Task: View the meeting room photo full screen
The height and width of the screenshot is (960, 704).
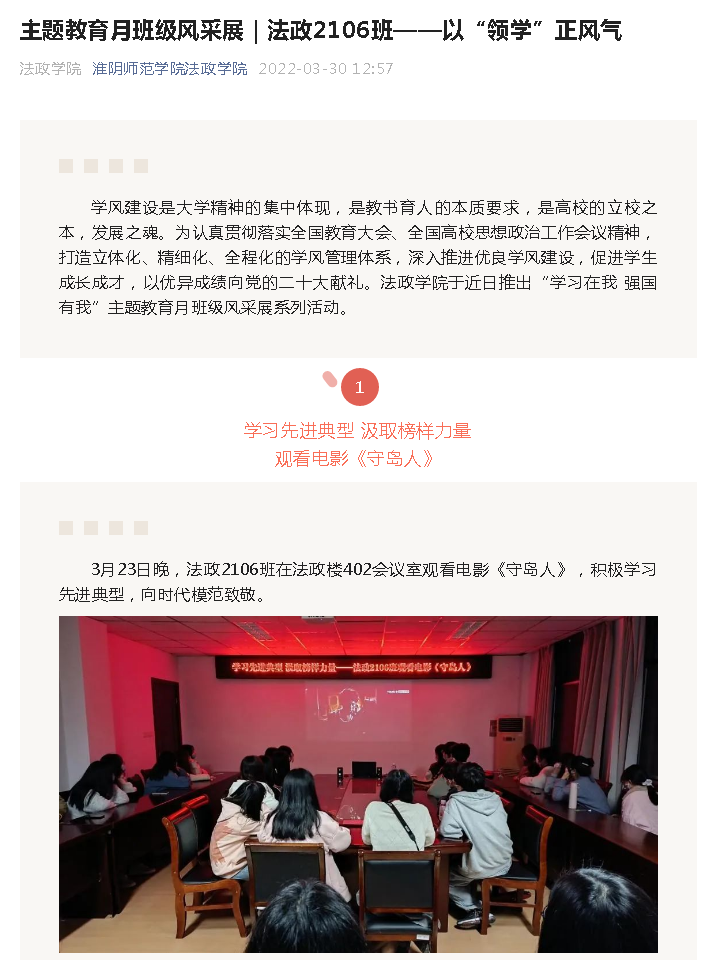Action: point(358,784)
